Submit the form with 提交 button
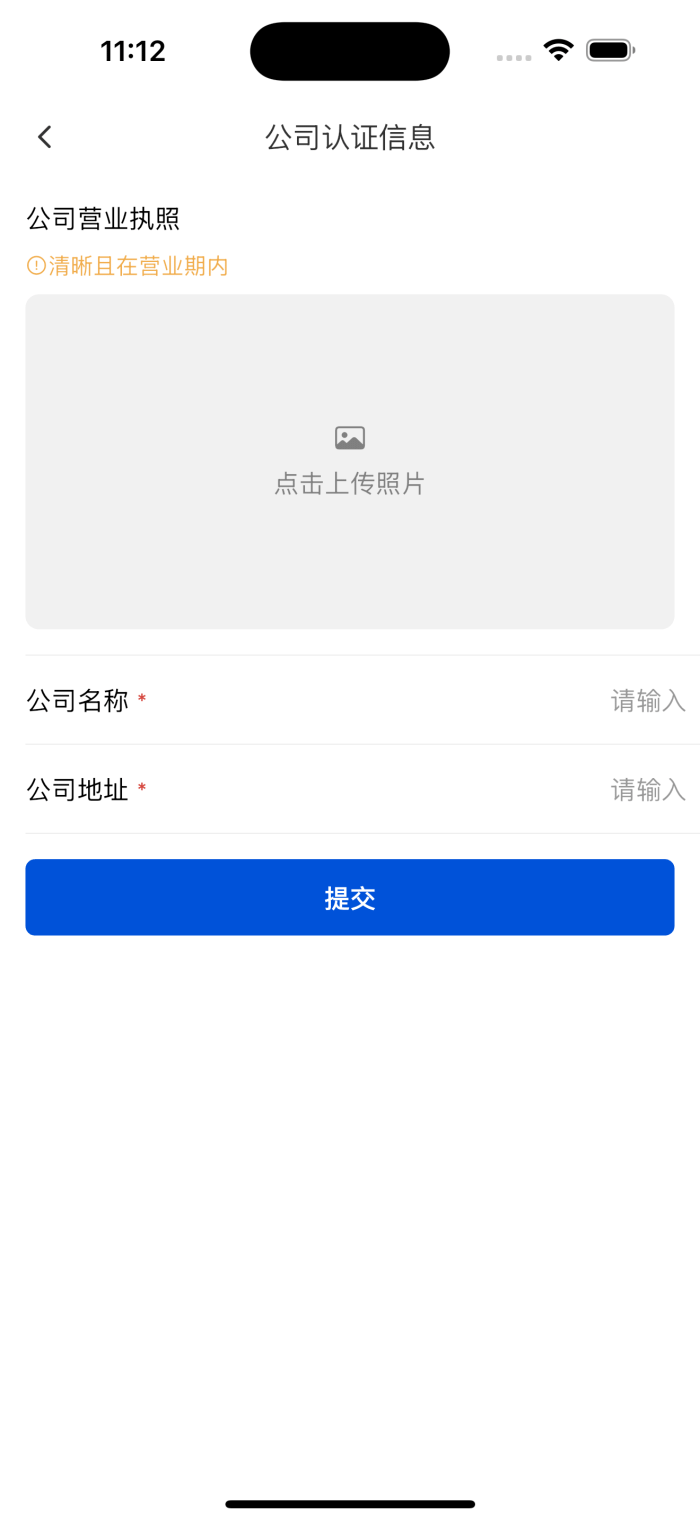The image size is (700, 1521). [x=350, y=897]
